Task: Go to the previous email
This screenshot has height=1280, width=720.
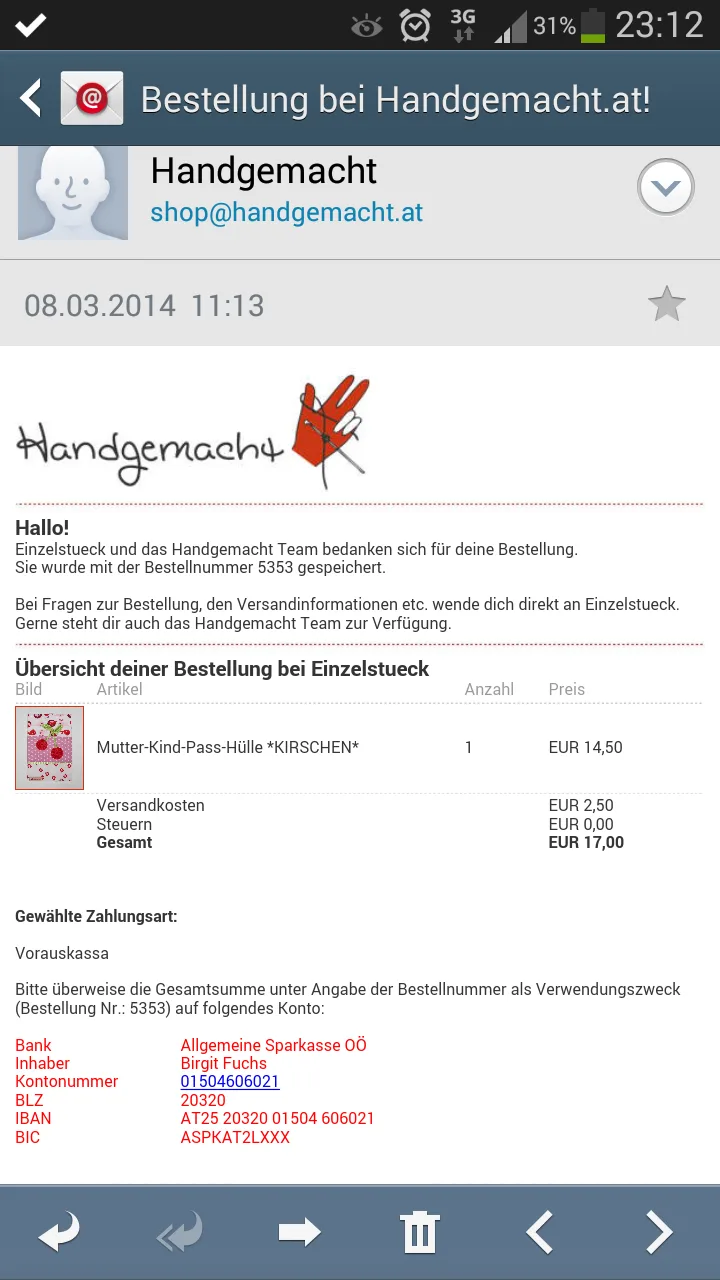Action: pyautogui.click(x=540, y=1232)
